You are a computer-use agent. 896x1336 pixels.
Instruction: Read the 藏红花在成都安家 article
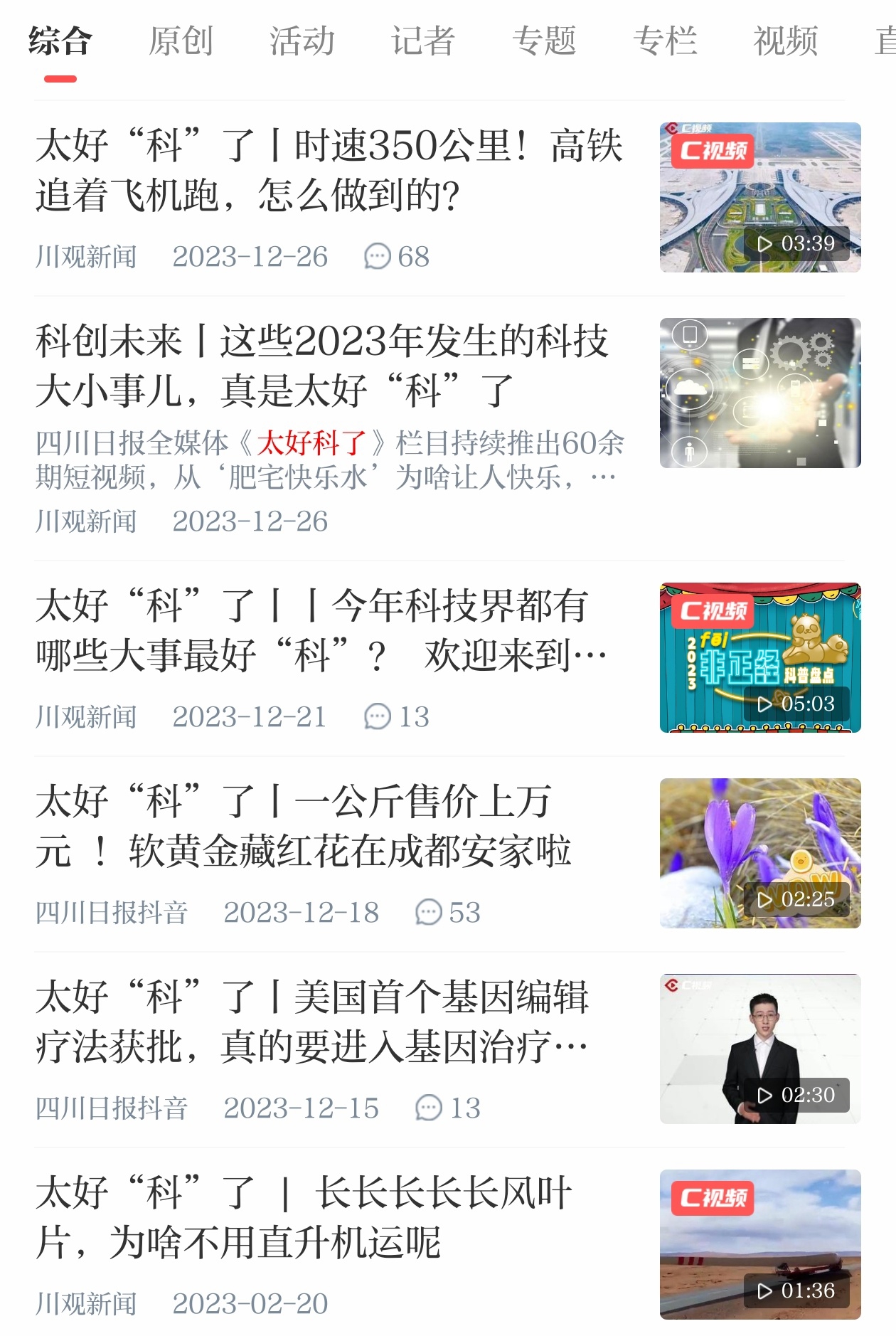point(304,826)
